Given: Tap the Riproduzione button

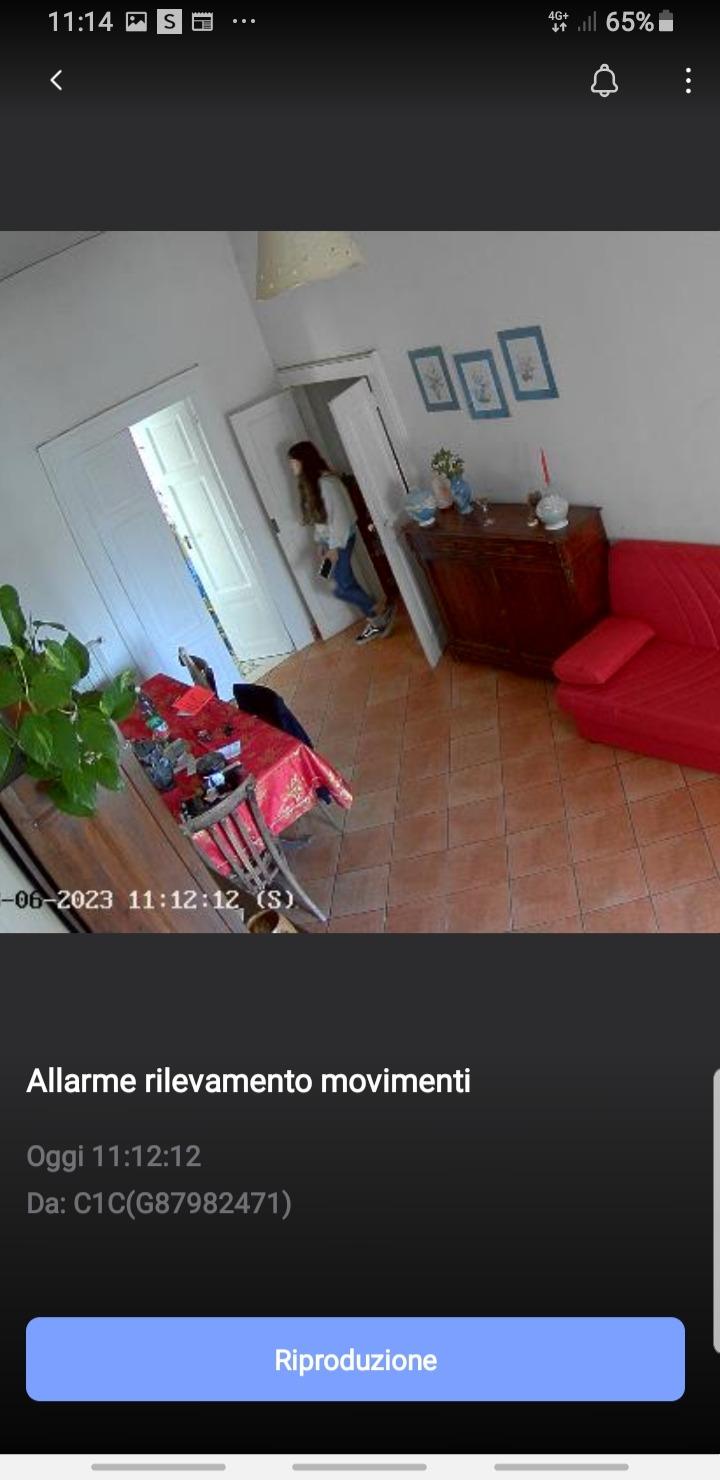Looking at the screenshot, I should coord(355,1359).
